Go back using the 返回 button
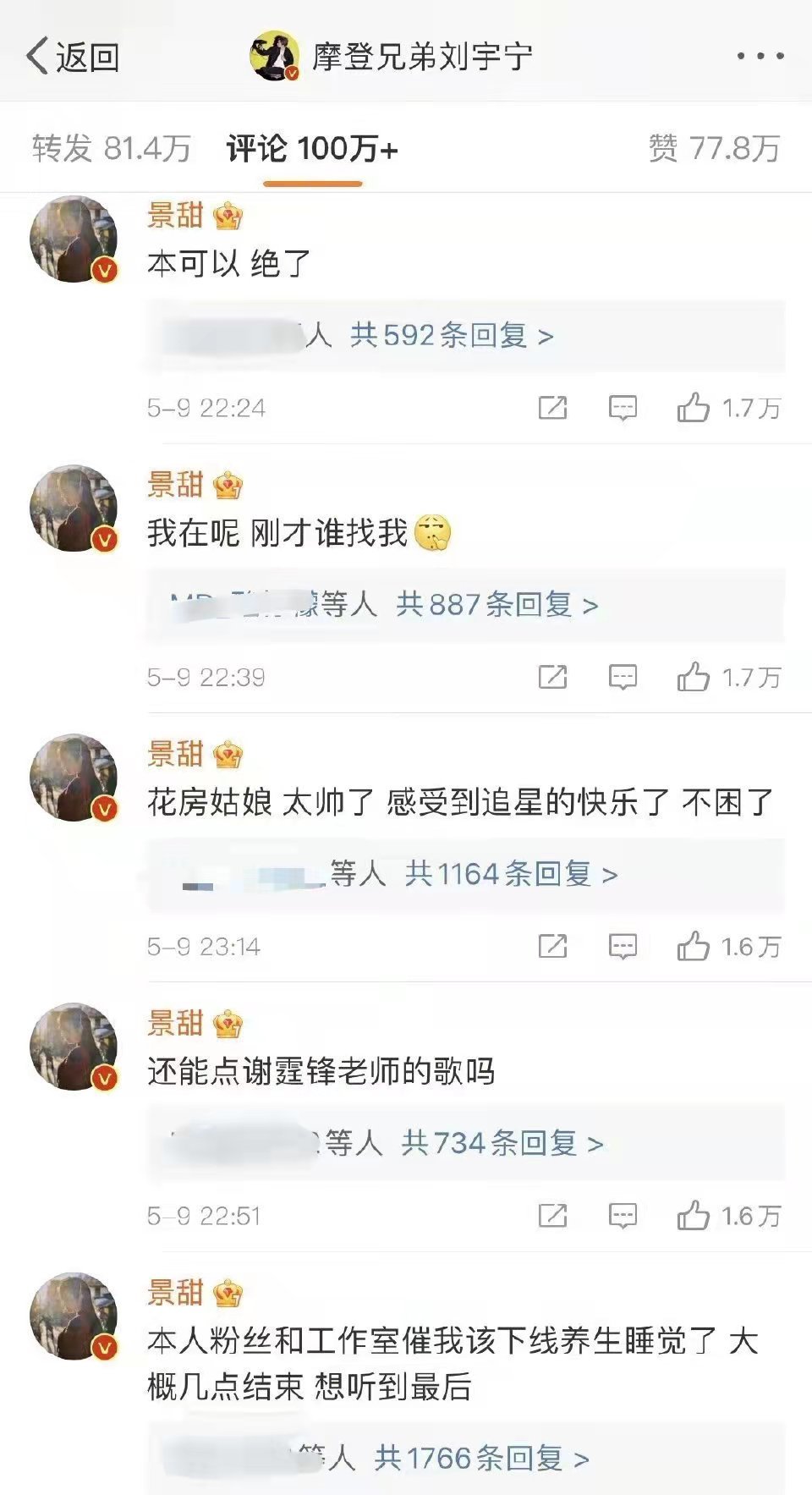The height and width of the screenshot is (1495, 812). coord(73,58)
